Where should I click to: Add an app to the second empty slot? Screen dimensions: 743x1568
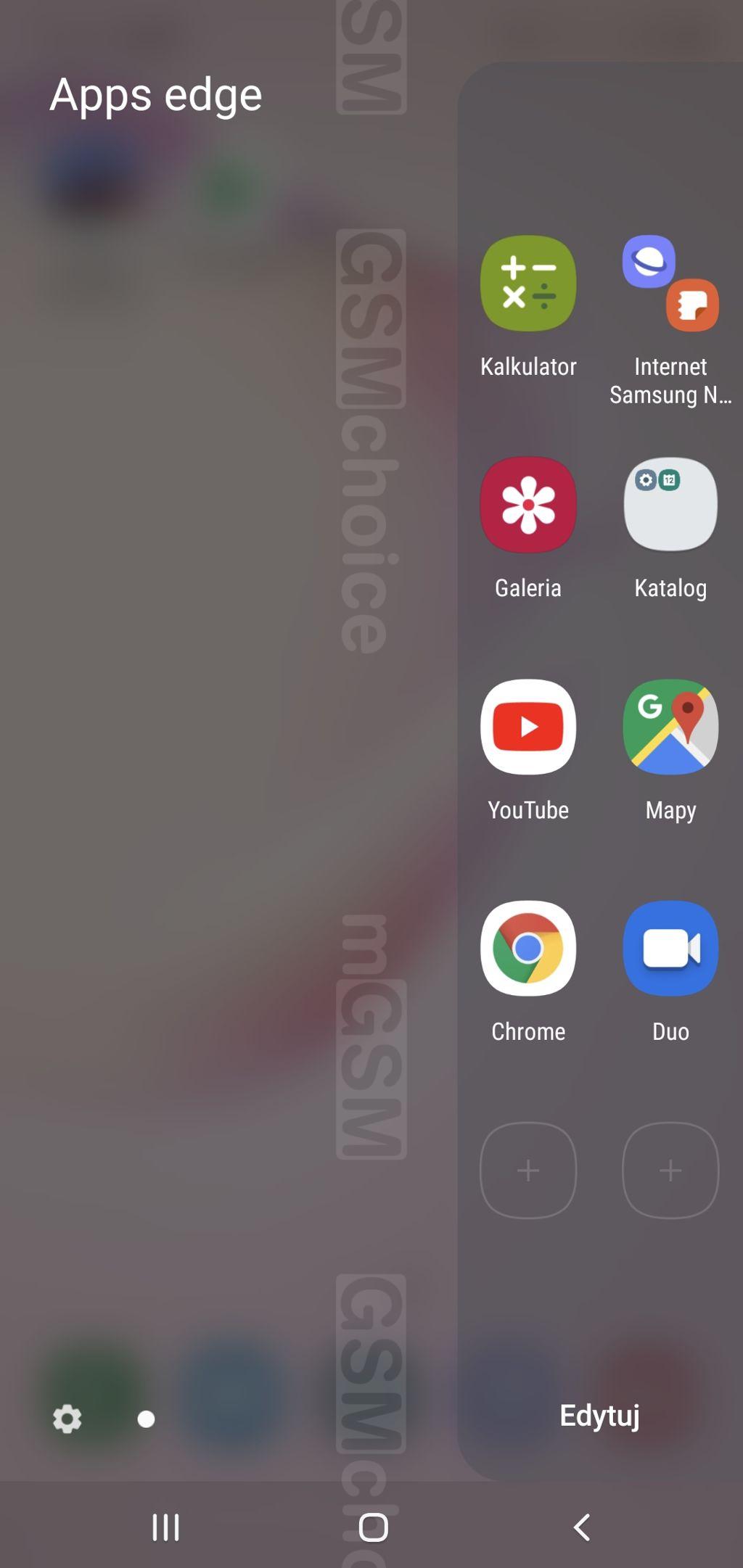(670, 1171)
